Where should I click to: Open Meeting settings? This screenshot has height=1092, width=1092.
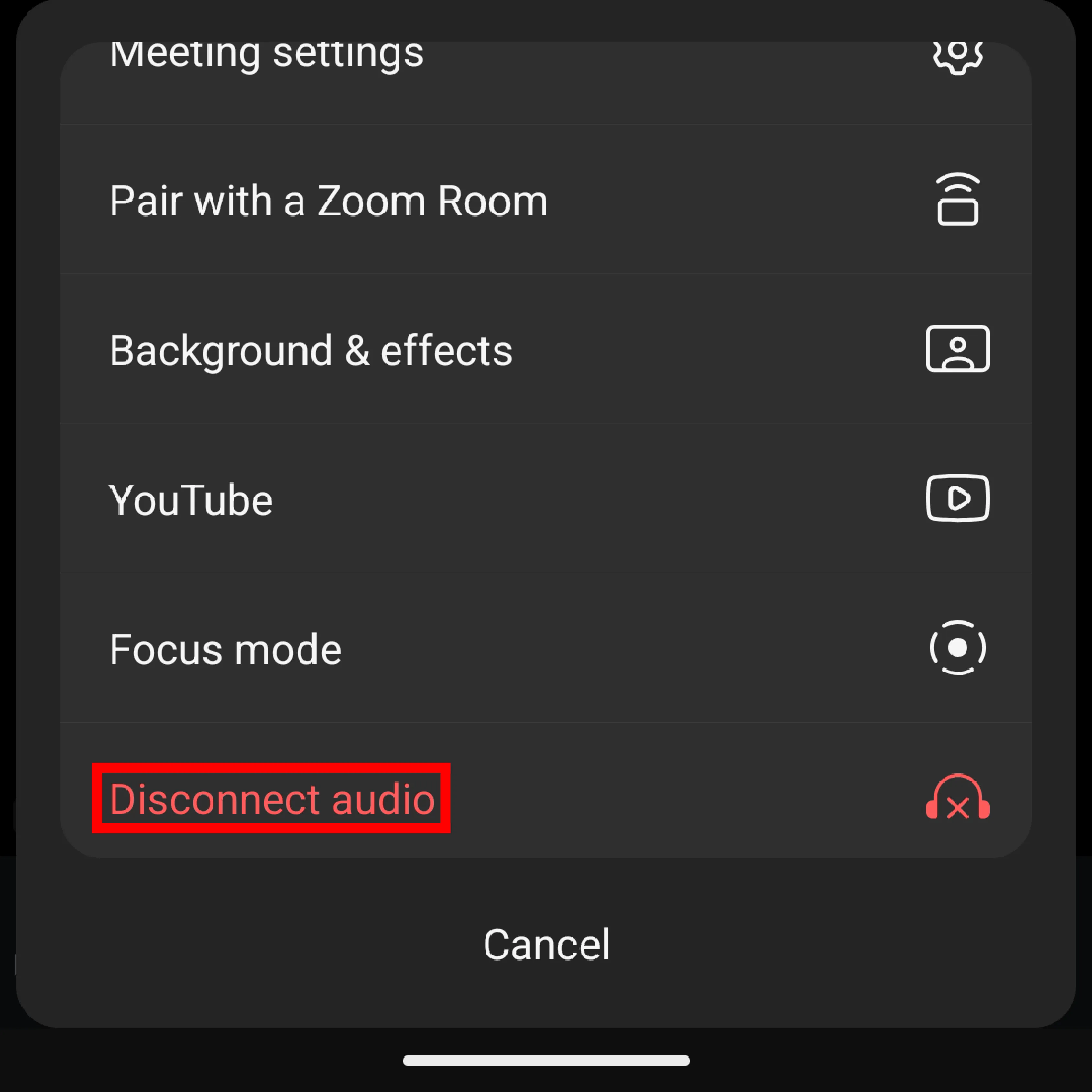coord(266,55)
